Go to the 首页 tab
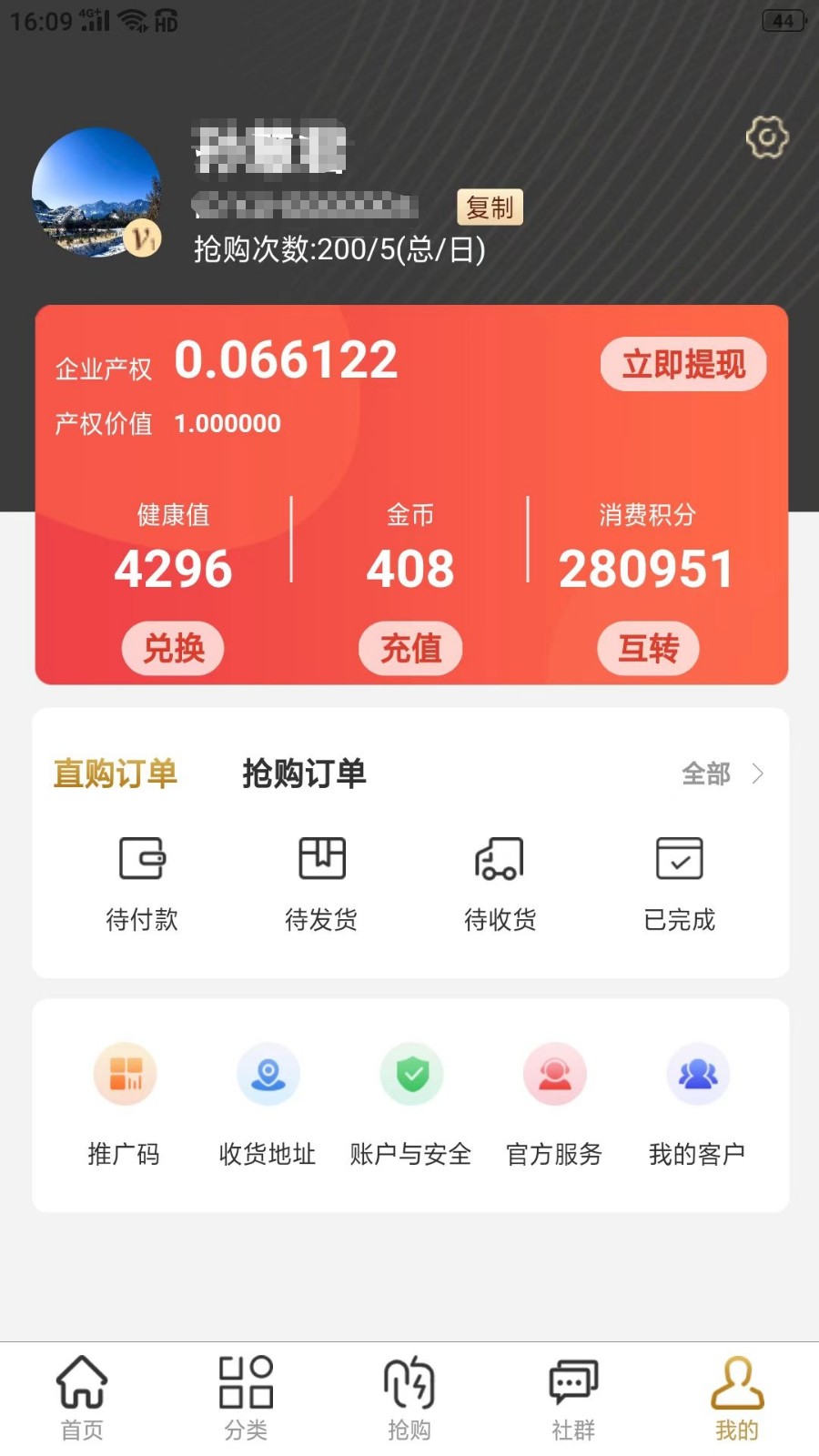 pyautogui.click(x=82, y=1397)
